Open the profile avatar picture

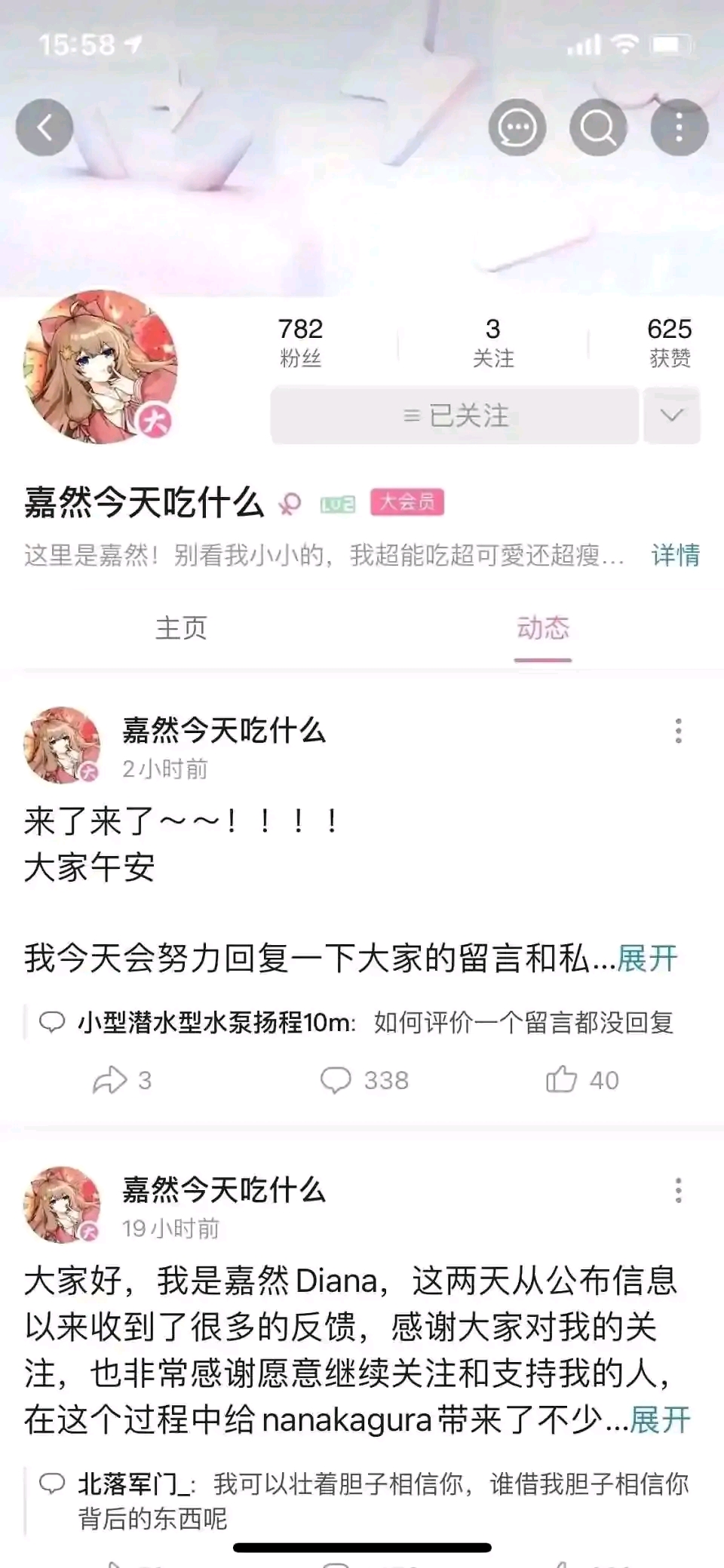(x=100, y=367)
